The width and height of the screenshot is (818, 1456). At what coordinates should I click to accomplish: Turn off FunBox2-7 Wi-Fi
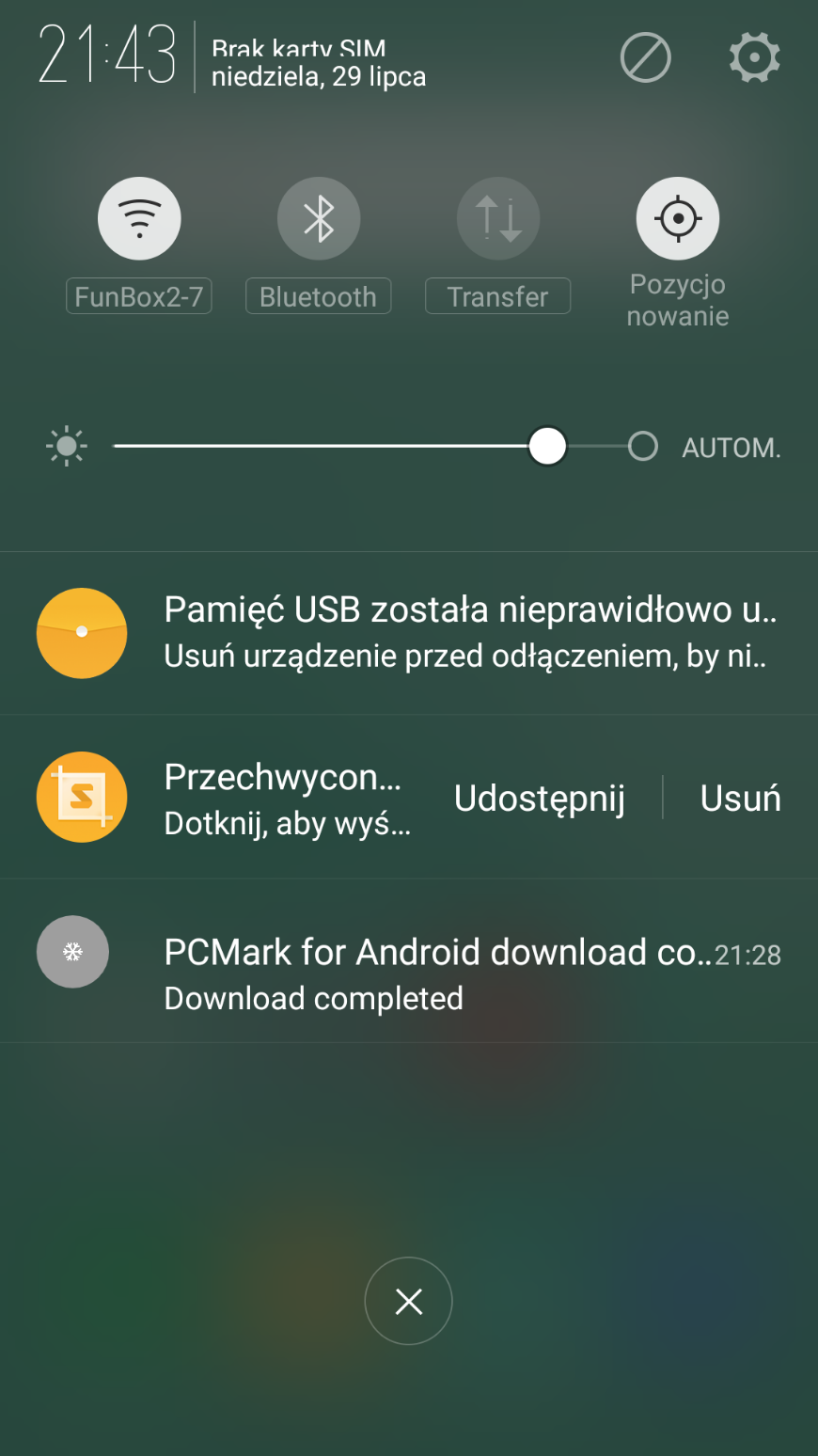click(x=139, y=218)
